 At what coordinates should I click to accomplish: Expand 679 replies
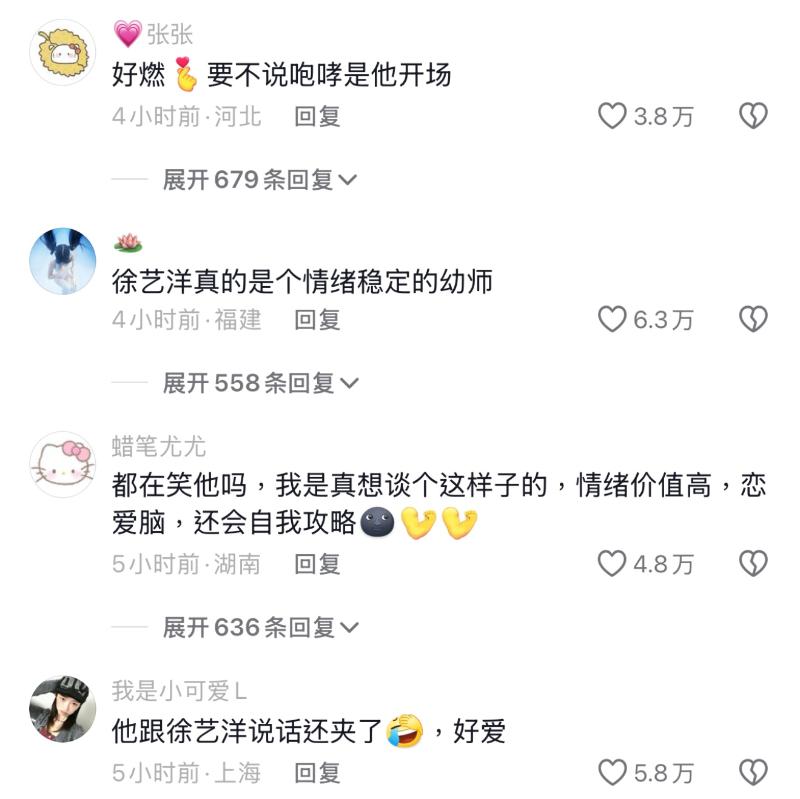[x=260, y=180]
